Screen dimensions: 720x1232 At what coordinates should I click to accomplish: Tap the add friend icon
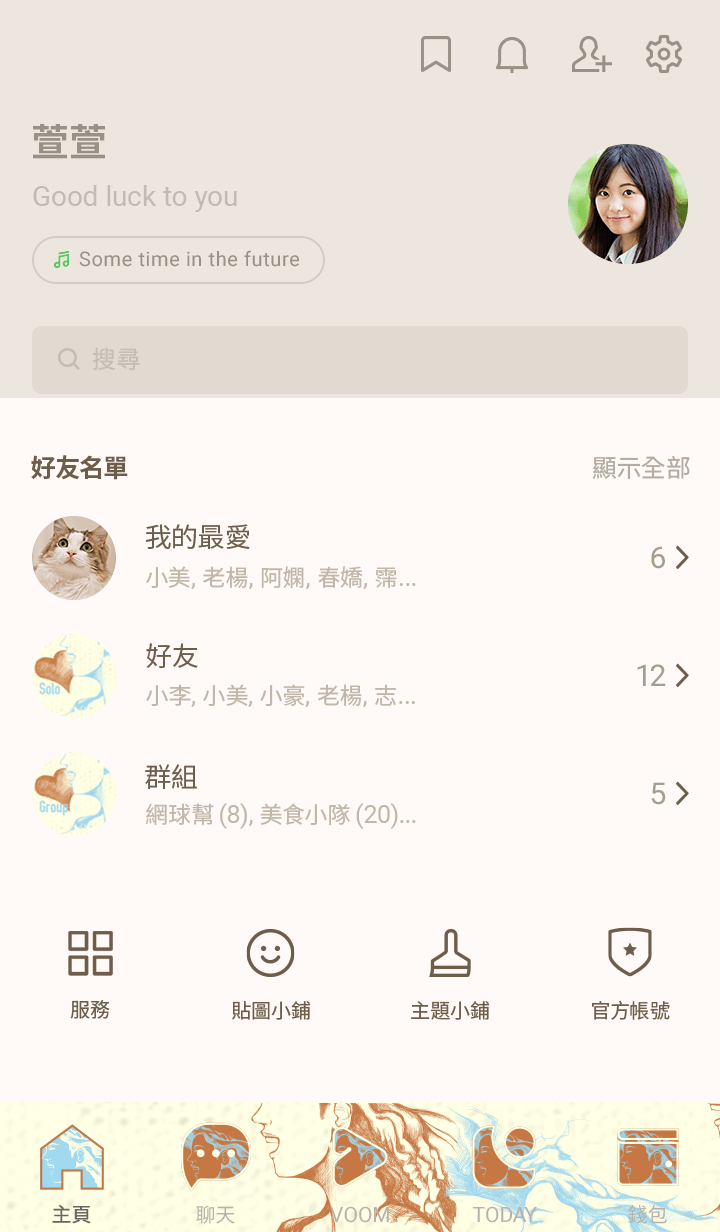tap(591, 55)
